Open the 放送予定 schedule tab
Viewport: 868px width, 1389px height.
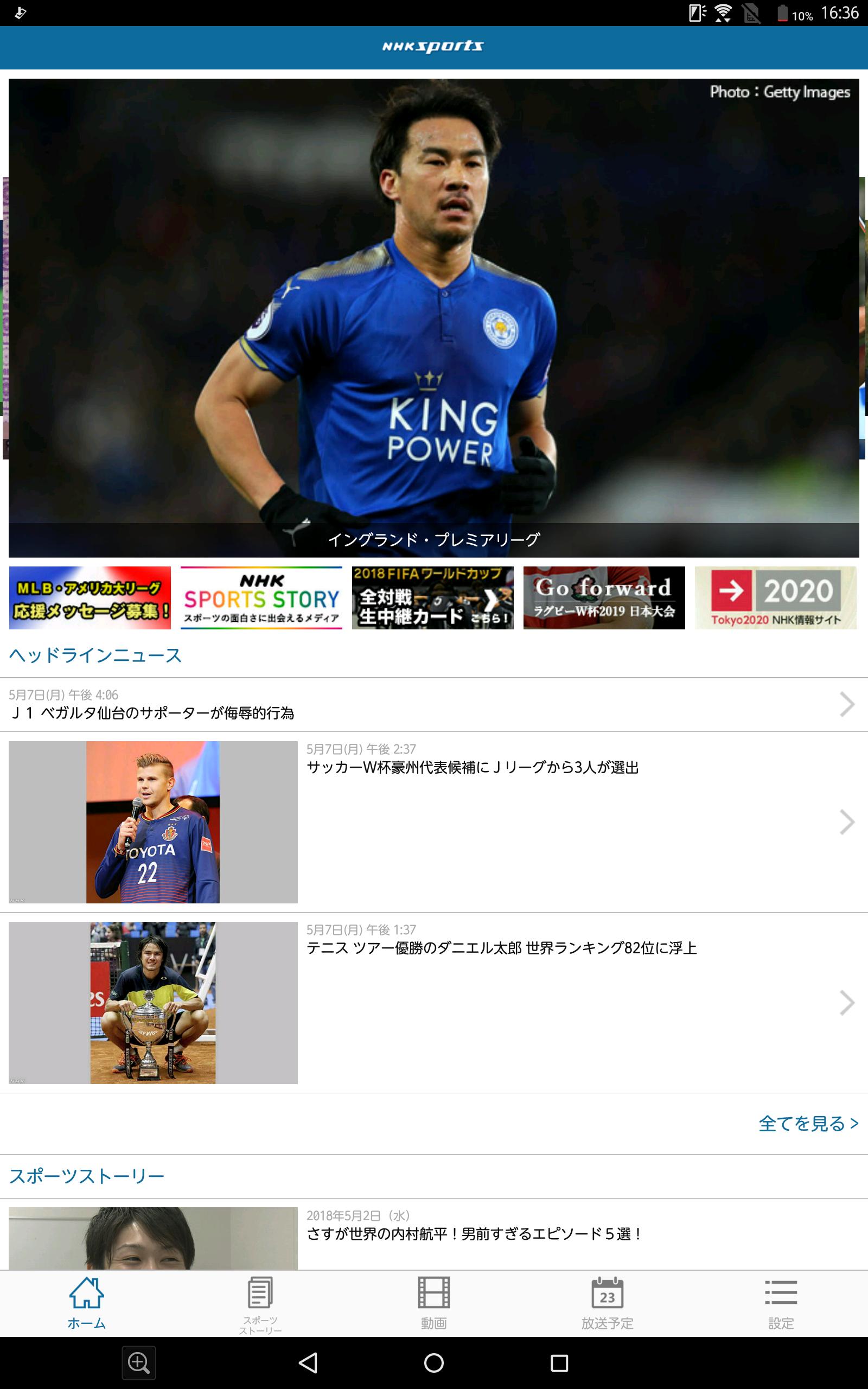point(607,1303)
